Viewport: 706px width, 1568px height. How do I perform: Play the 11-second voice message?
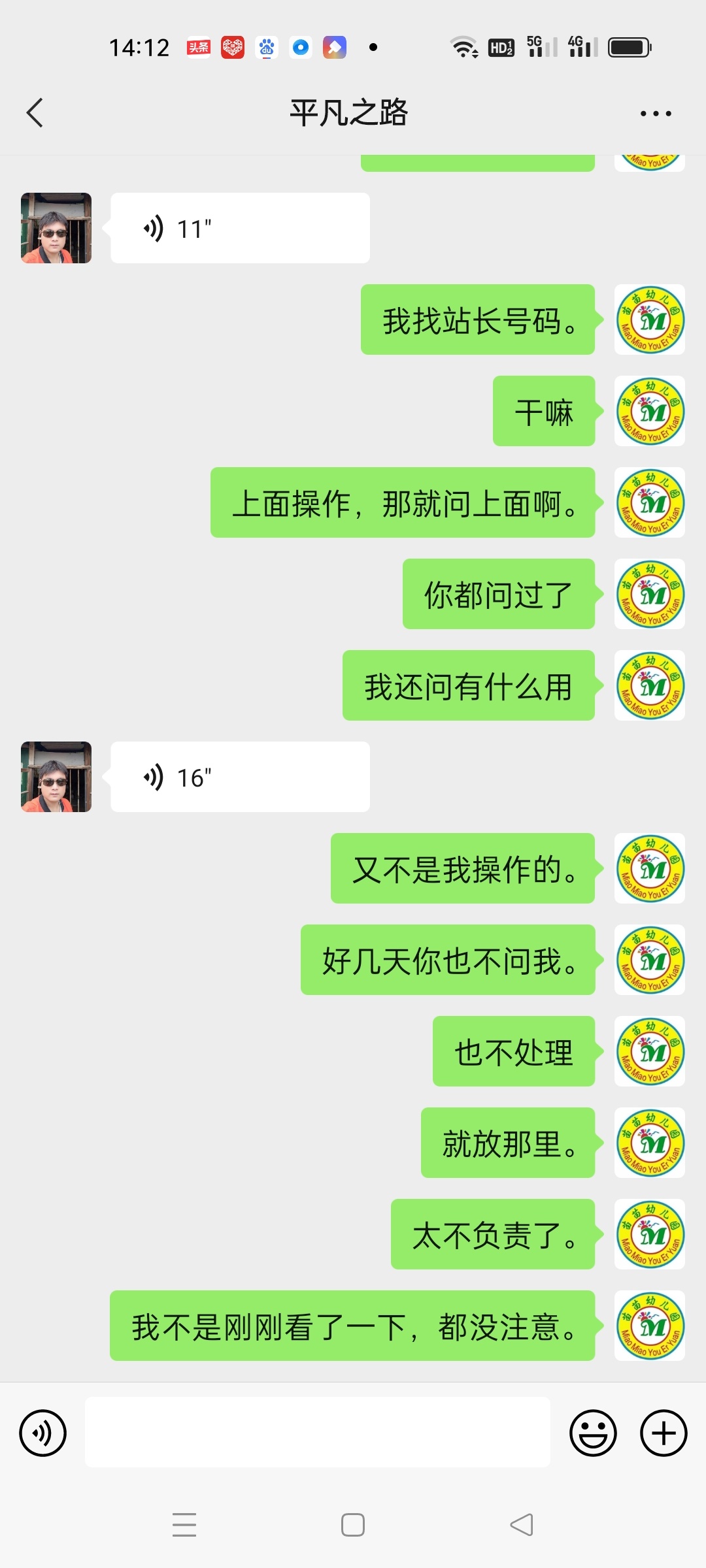pos(239,228)
